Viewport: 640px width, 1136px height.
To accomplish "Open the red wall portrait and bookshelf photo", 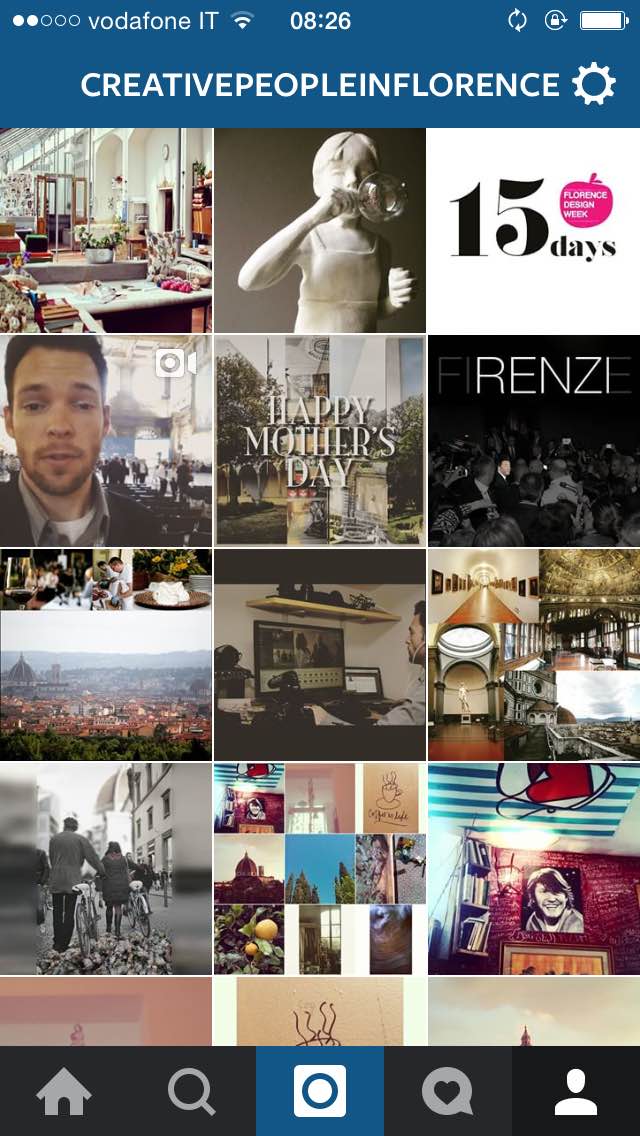I will point(534,869).
